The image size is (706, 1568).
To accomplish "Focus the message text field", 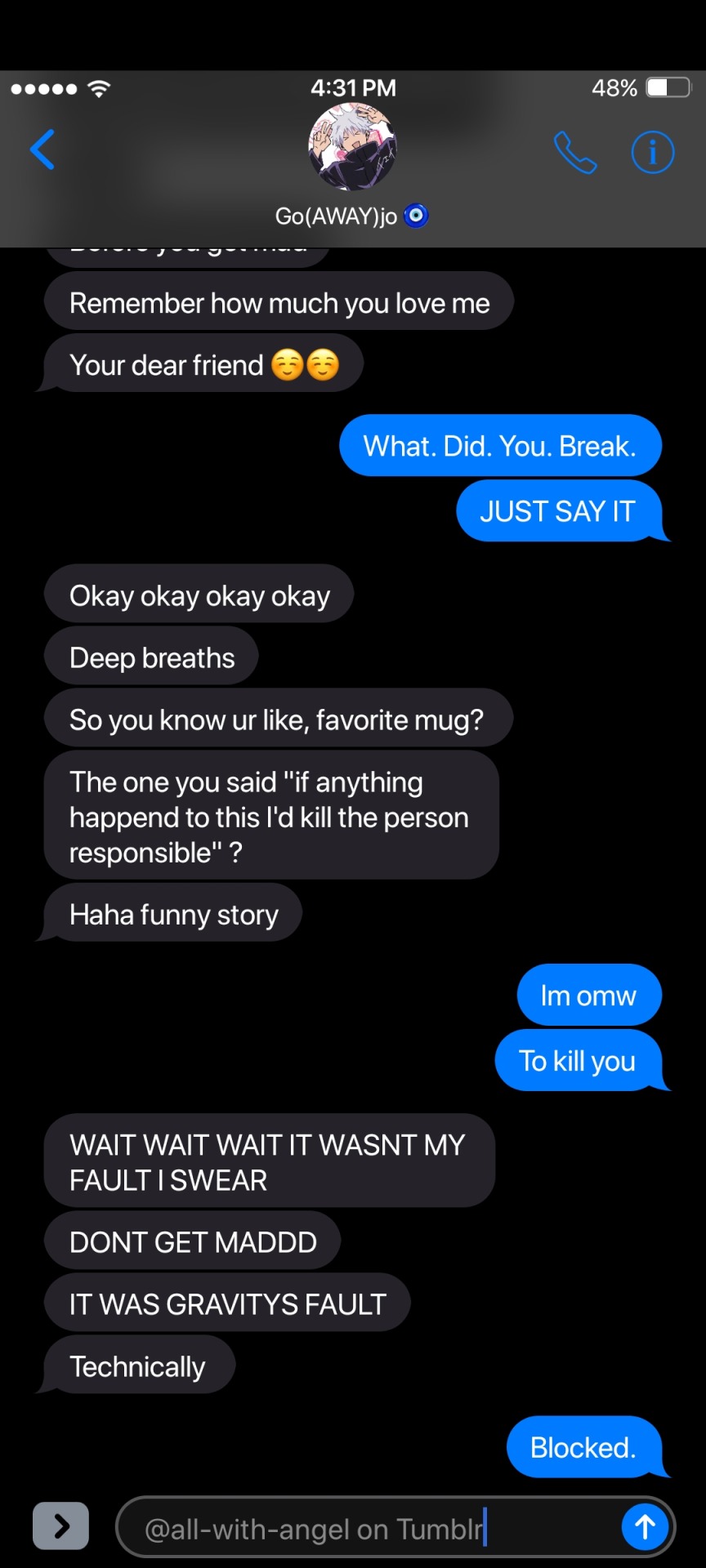I will pos(368,1528).
